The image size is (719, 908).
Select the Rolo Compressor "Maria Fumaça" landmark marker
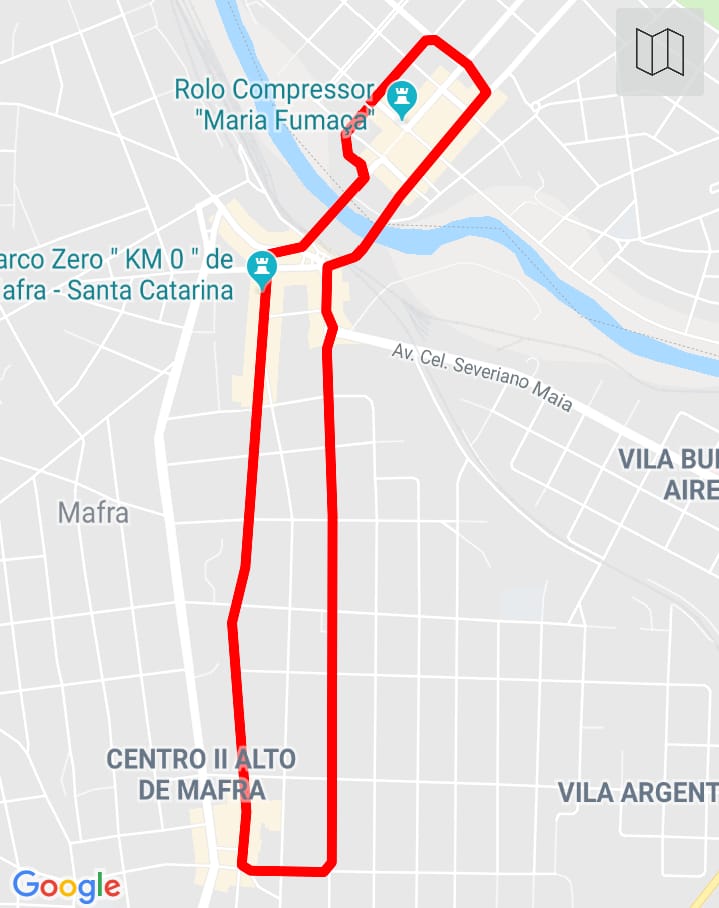point(402,100)
